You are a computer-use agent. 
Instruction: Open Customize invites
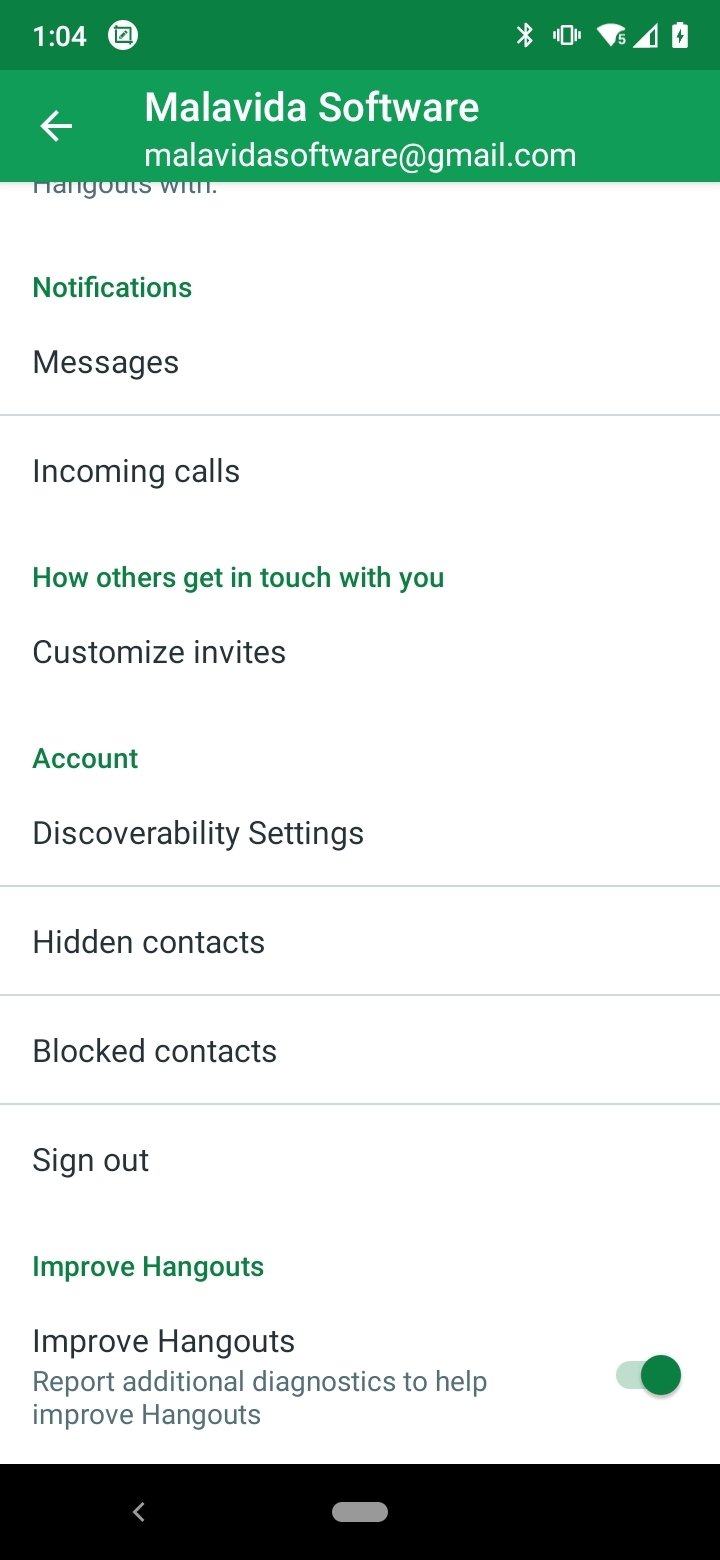[x=360, y=652]
